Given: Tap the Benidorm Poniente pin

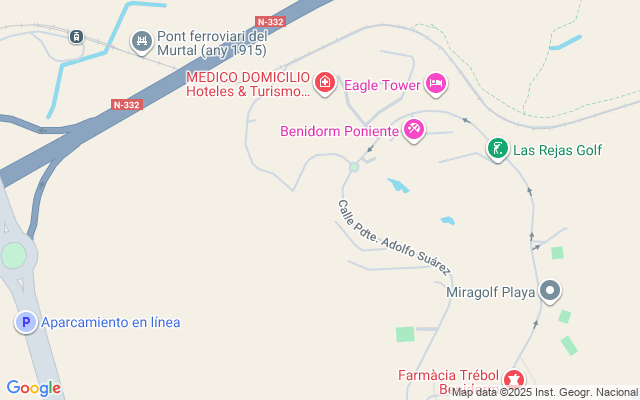Looking at the screenshot, I should click(x=414, y=130).
